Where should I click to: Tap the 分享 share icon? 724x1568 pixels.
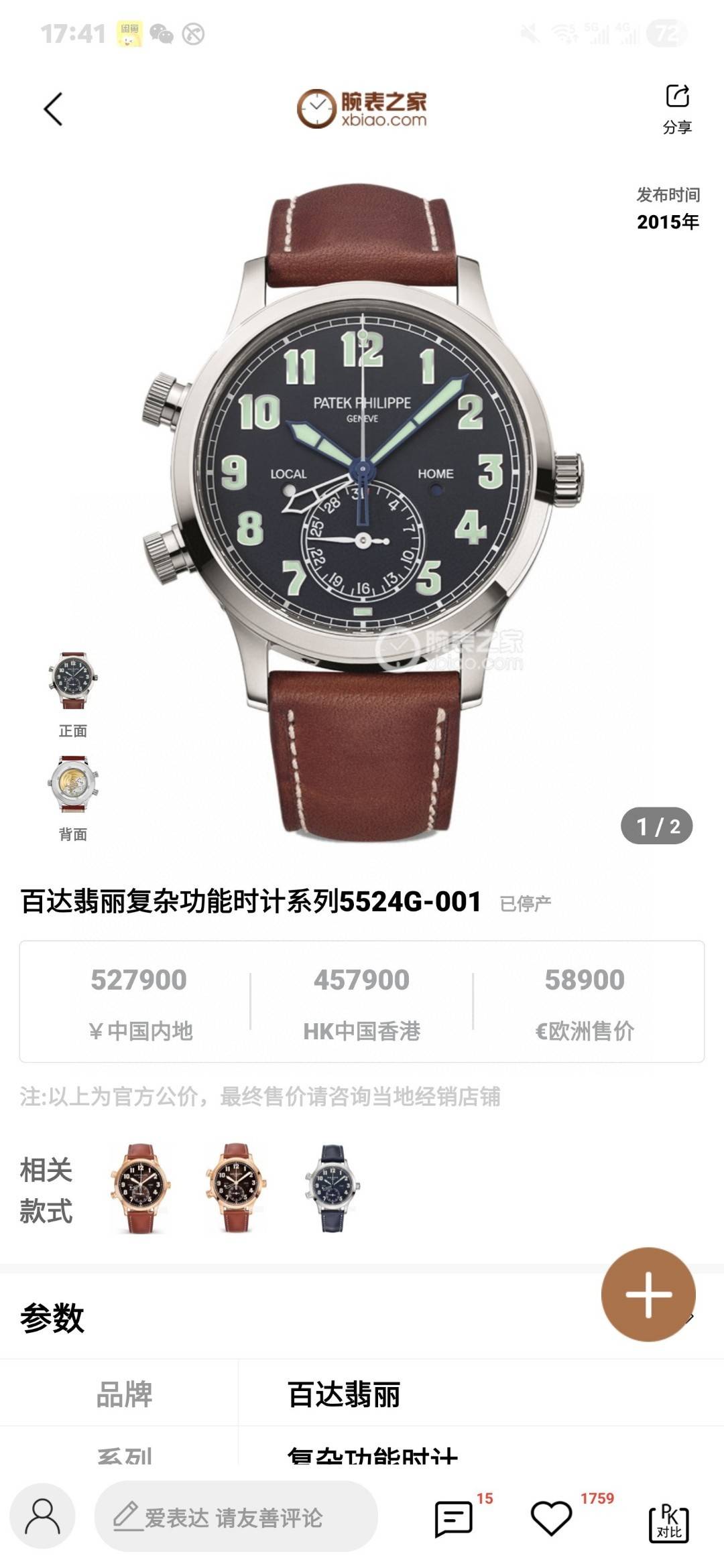pos(677,107)
